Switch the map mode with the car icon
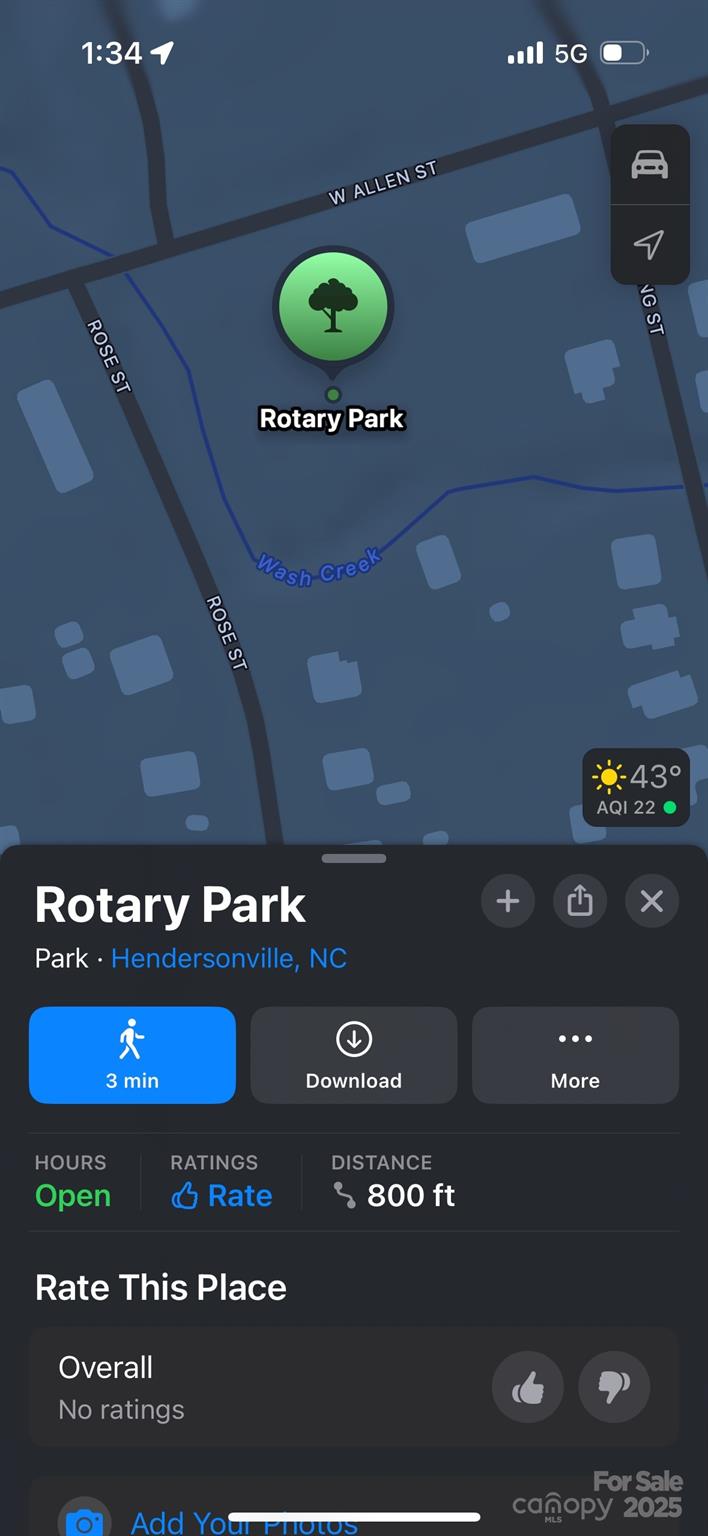The width and height of the screenshot is (708, 1536). pyautogui.click(x=649, y=164)
